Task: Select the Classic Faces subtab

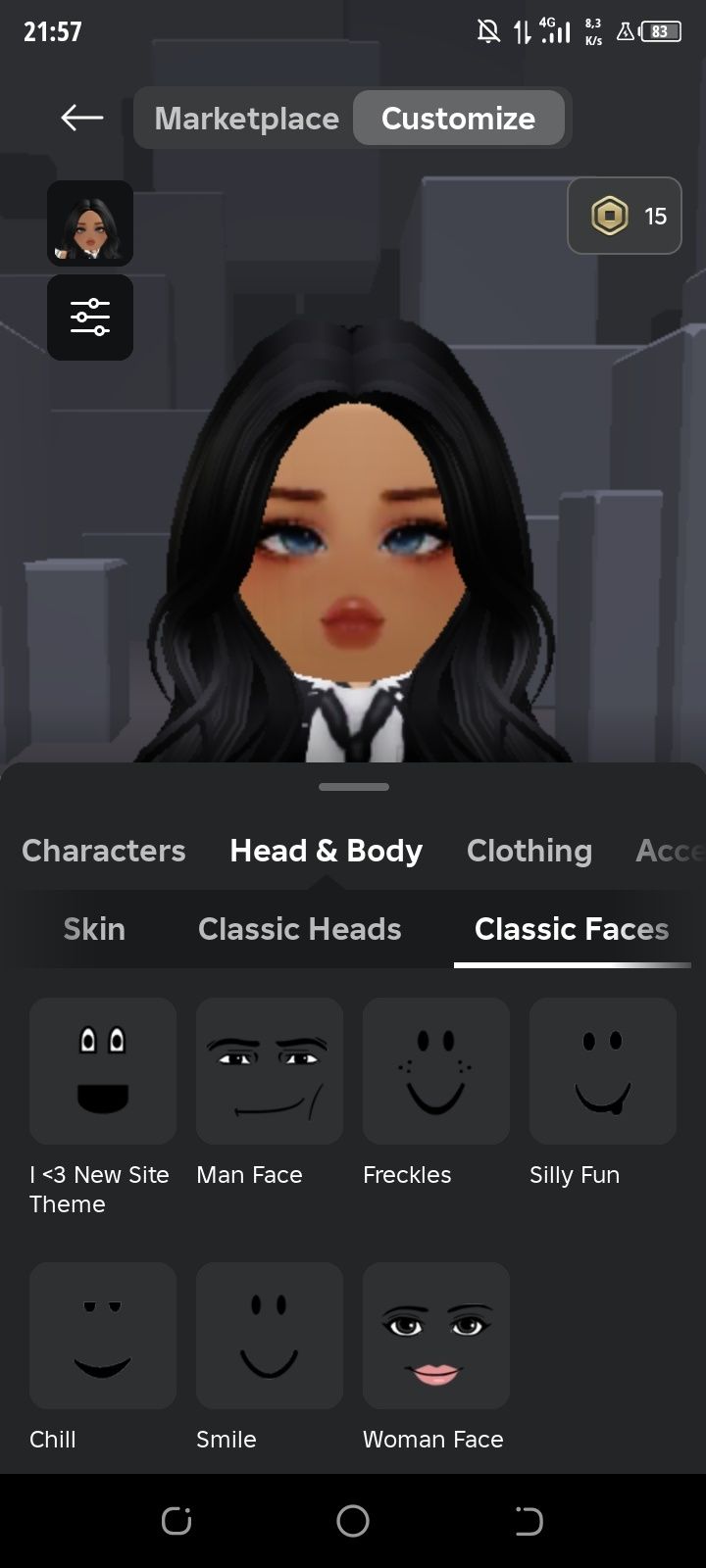Action: (572, 929)
